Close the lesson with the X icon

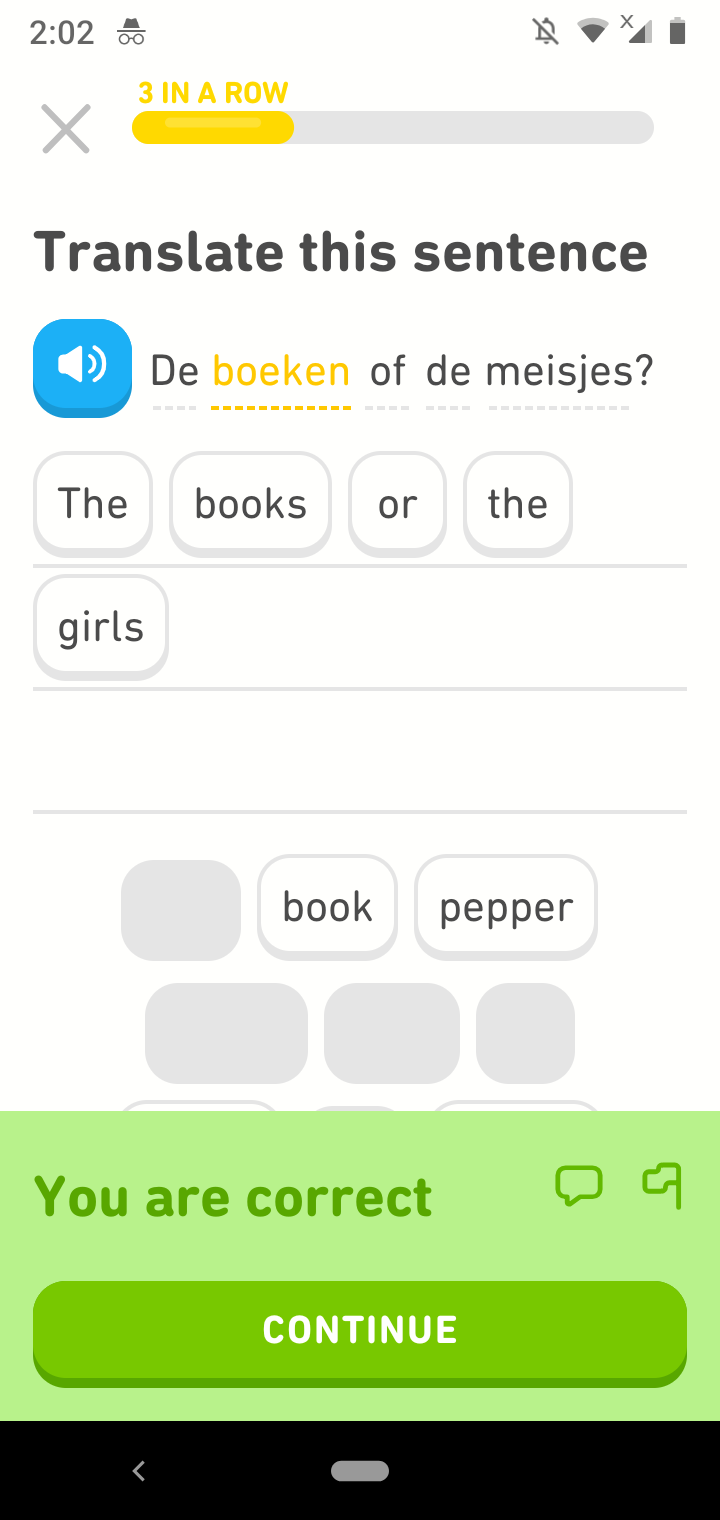point(66,129)
